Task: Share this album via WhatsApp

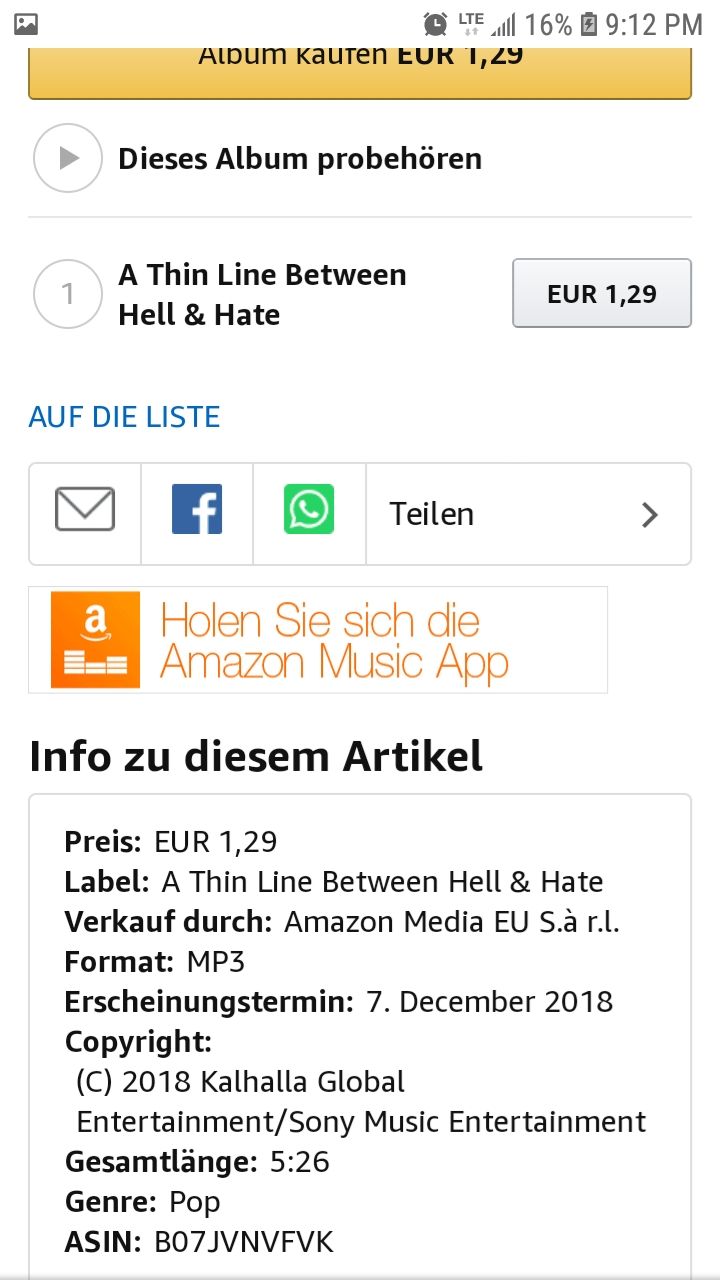Action: (309, 514)
